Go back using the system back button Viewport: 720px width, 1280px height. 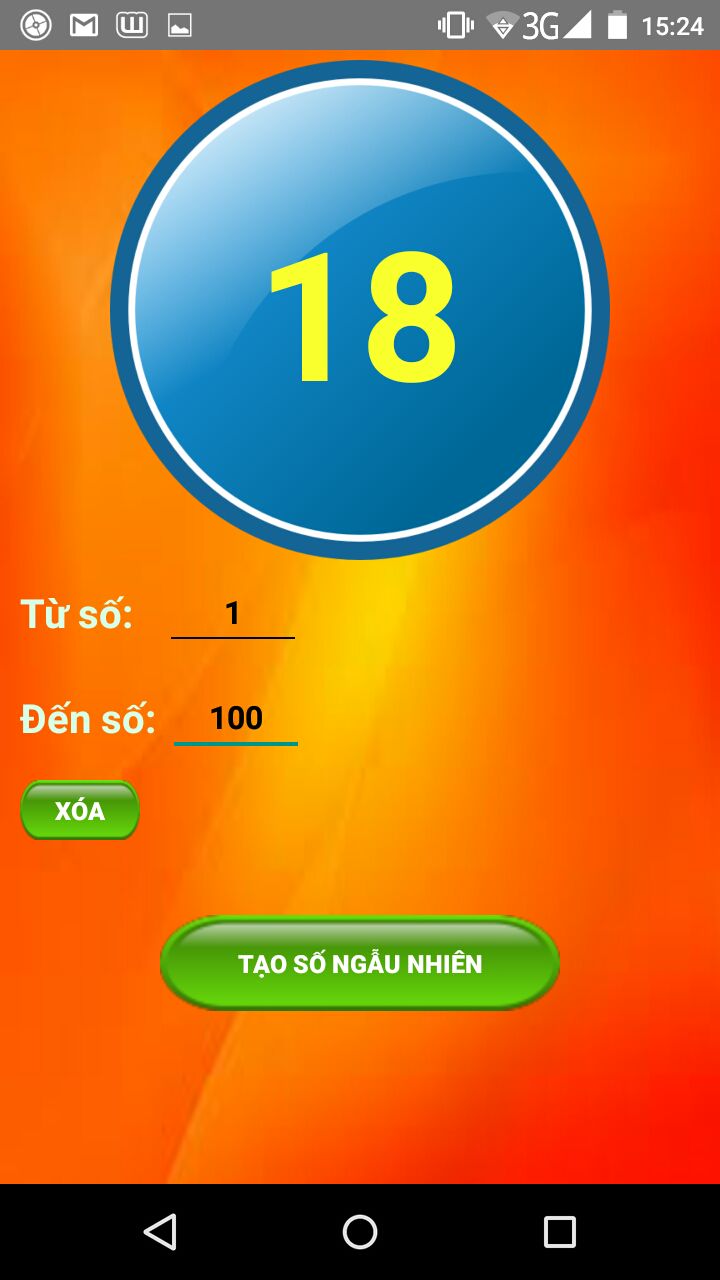(x=160, y=1232)
